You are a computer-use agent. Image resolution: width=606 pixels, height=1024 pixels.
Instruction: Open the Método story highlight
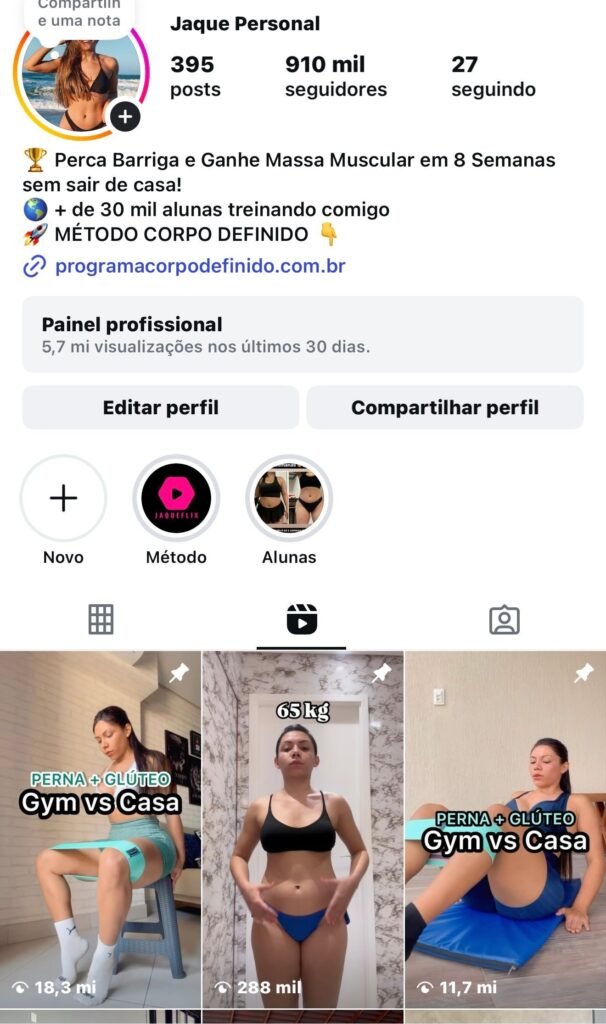pyautogui.click(x=176, y=498)
